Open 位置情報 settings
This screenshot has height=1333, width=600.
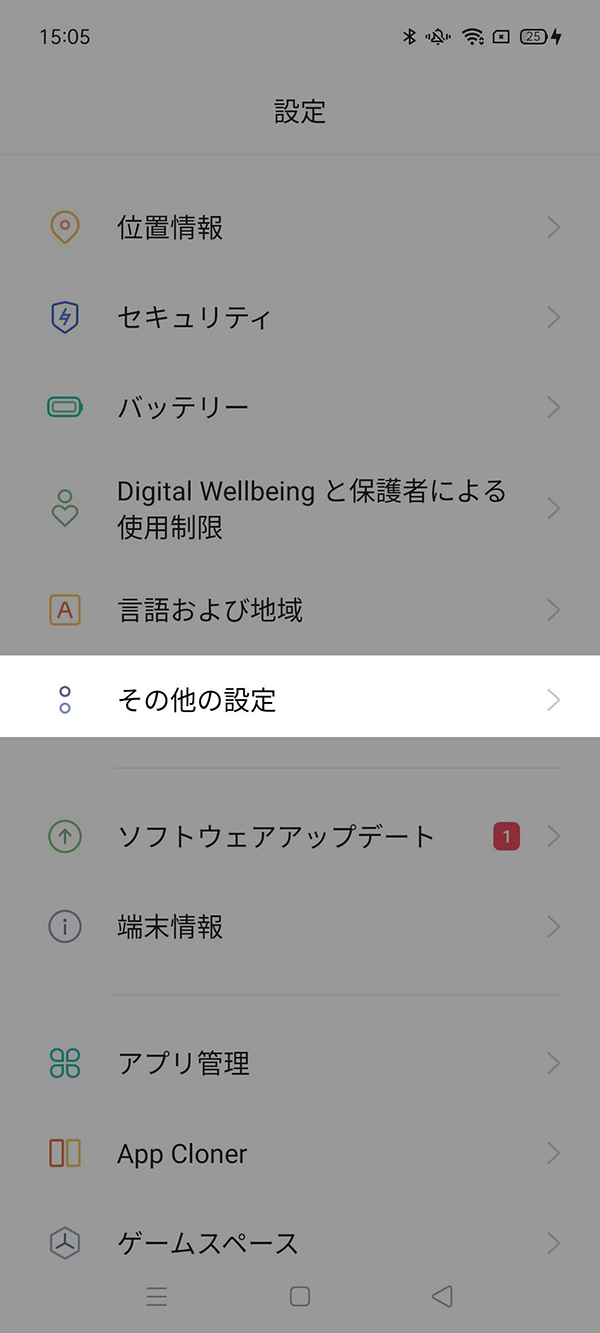tap(300, 228)
